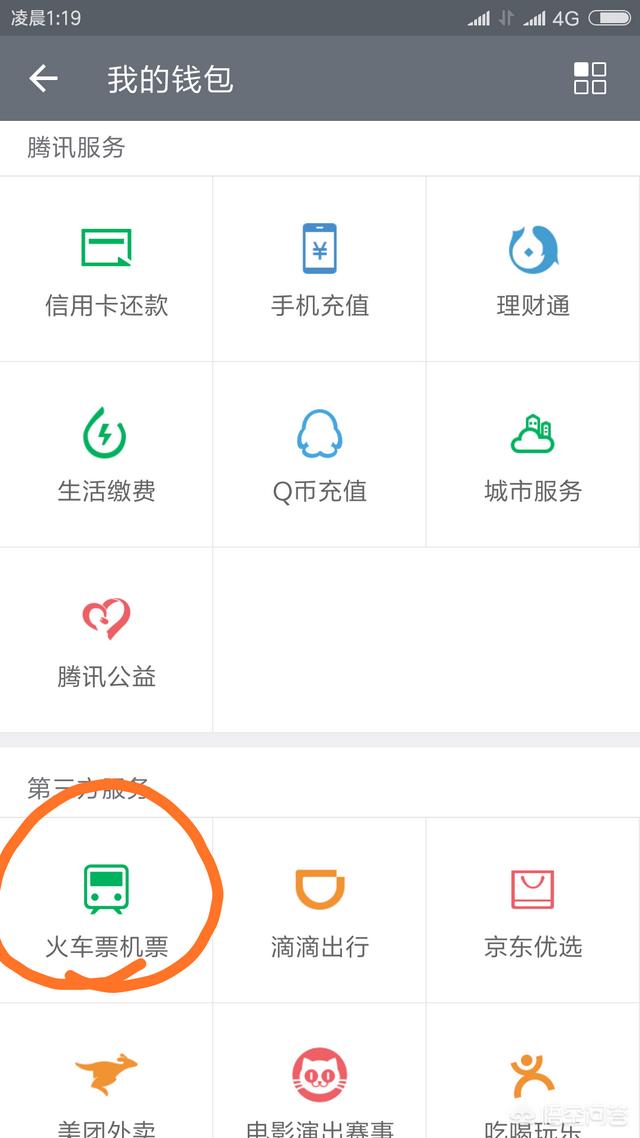
Task: Open 火车票机票 booking
Action: pos(106,910)
